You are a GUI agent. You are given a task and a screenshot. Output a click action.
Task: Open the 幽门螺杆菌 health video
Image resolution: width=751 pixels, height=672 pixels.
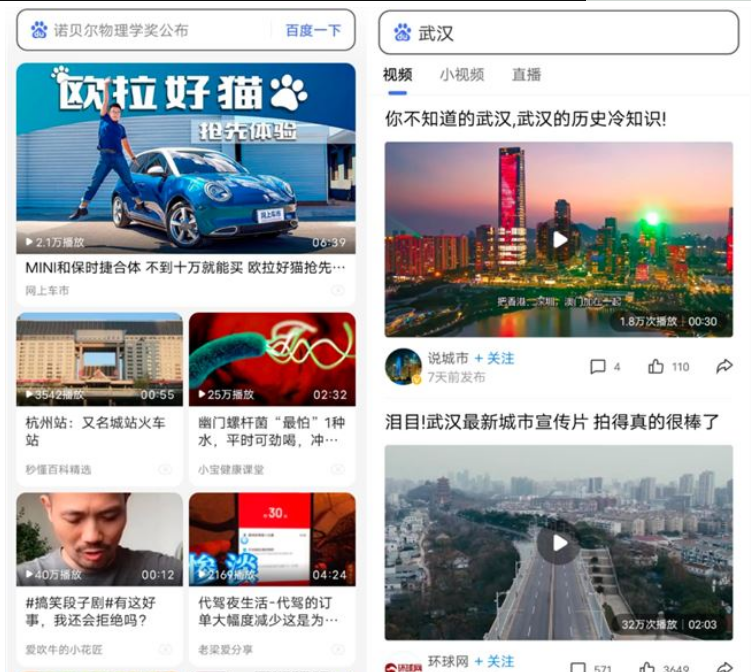(x=272, y=359)
